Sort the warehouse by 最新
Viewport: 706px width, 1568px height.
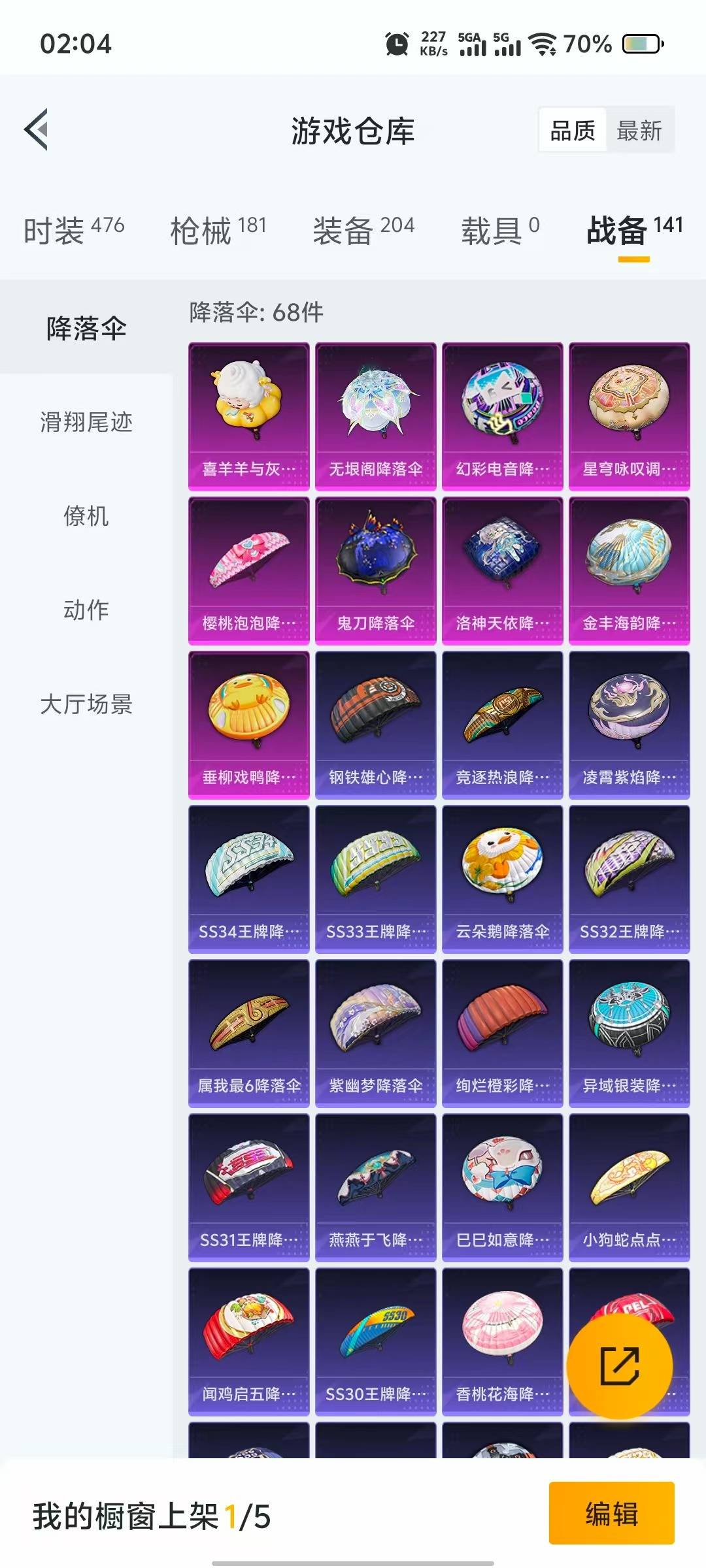point(639,130)
